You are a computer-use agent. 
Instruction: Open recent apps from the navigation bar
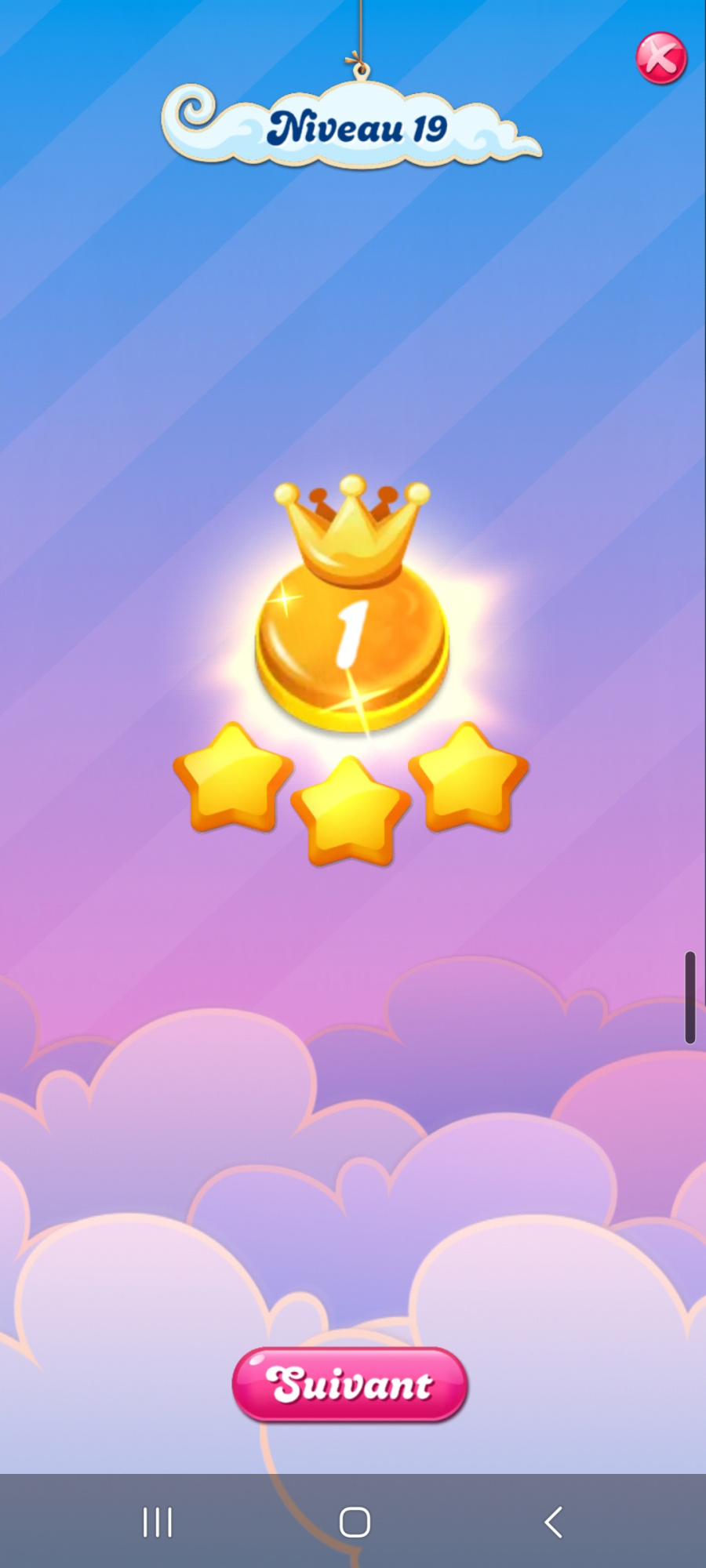click(x=158, y=1523)
